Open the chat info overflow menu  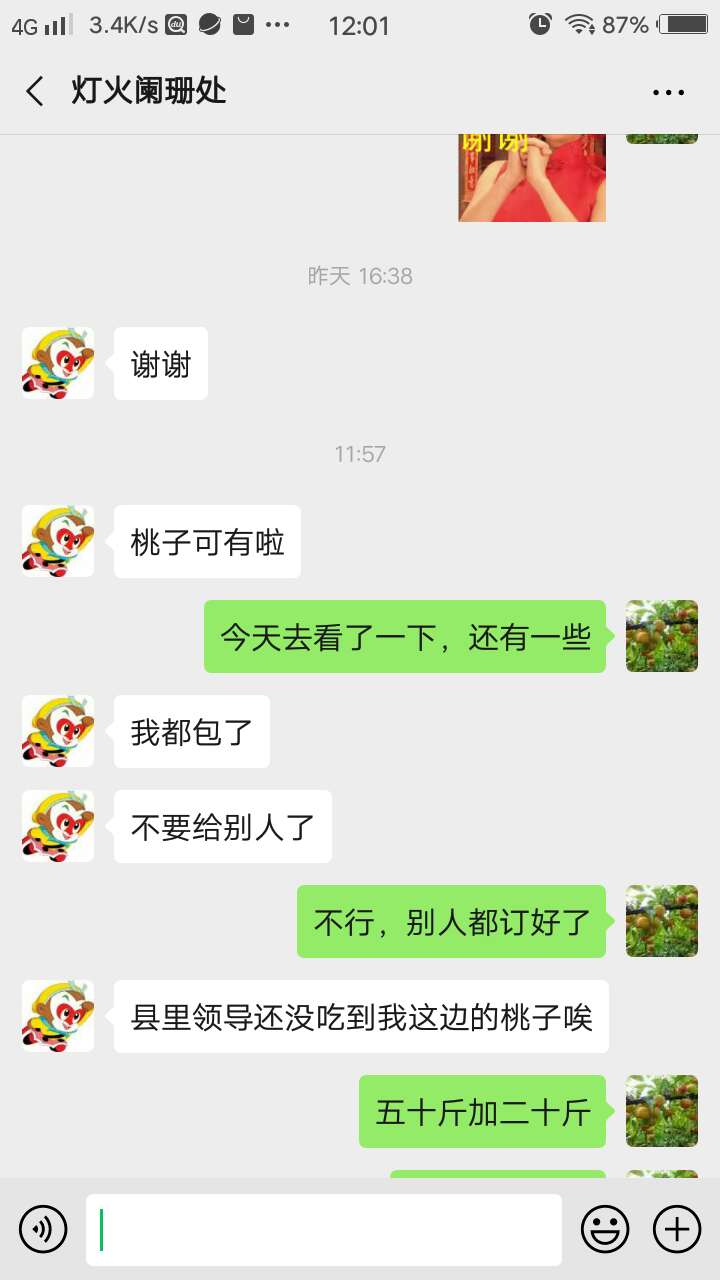click(668, 92)
